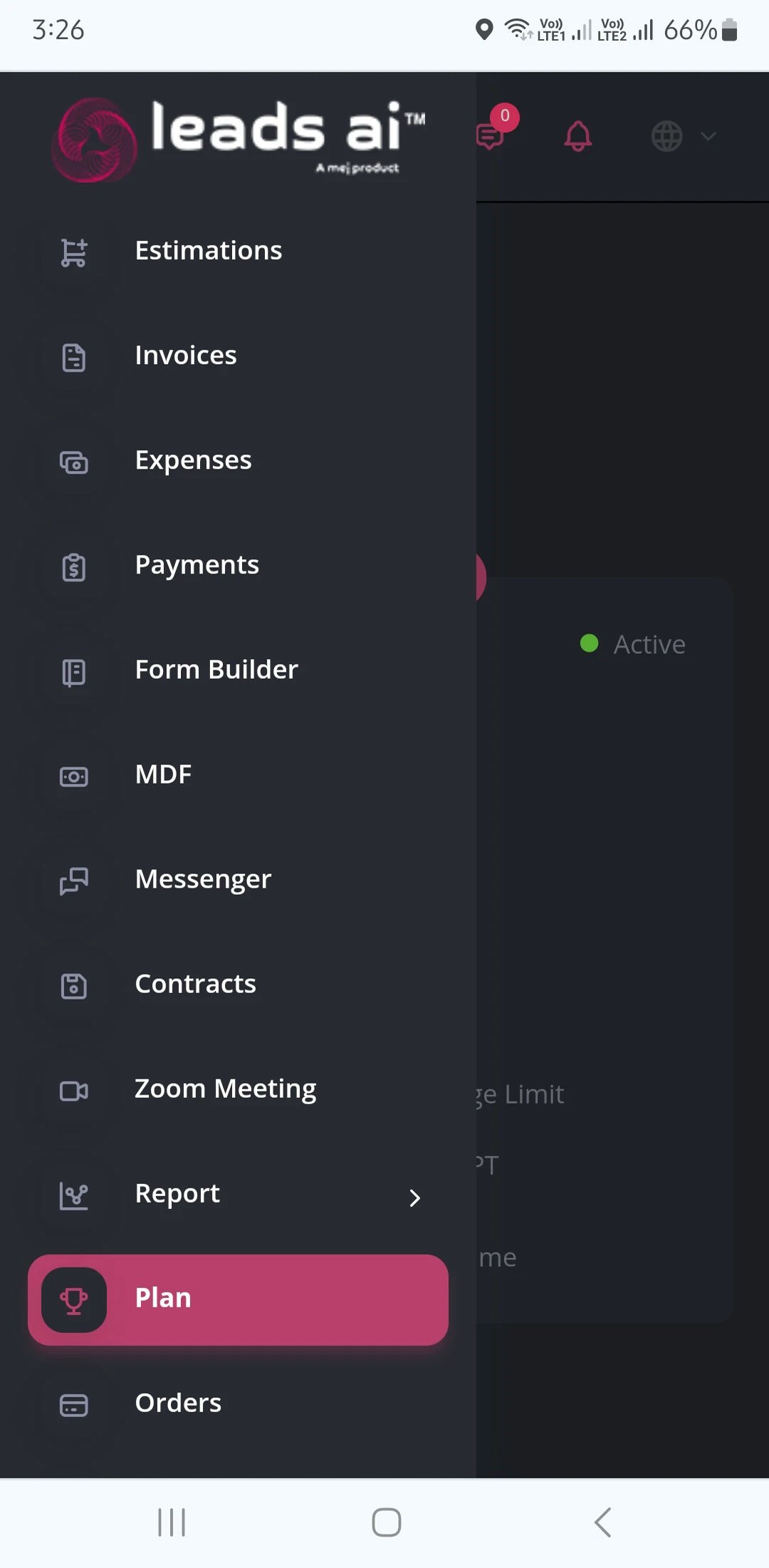The image size is (769, 1568).
Task: Open the Expenses section
Action: [x=193, y=460]
